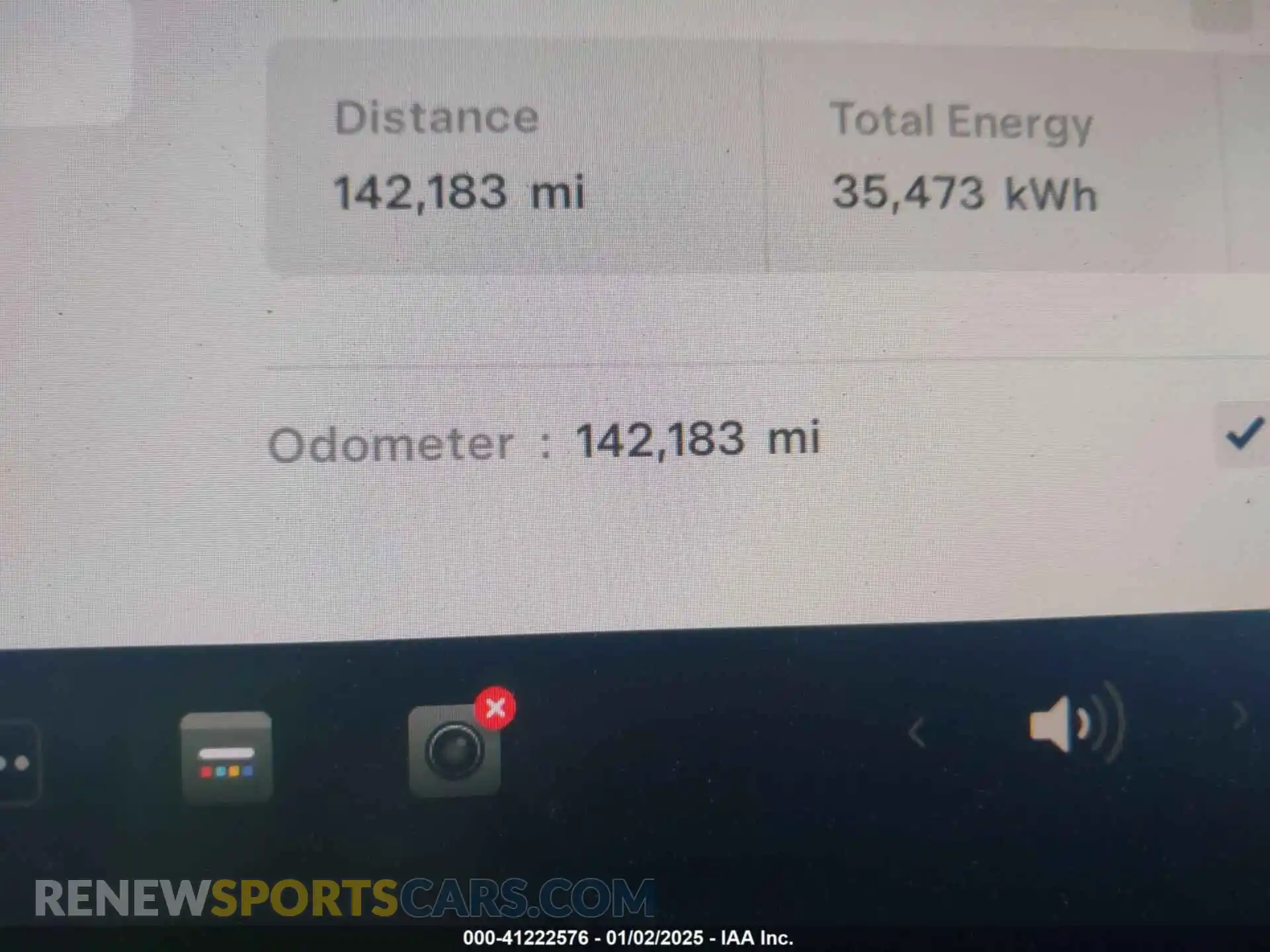Tap the speaker volume icon
The image size is (1270, 952).
(x=1076, y=724)
